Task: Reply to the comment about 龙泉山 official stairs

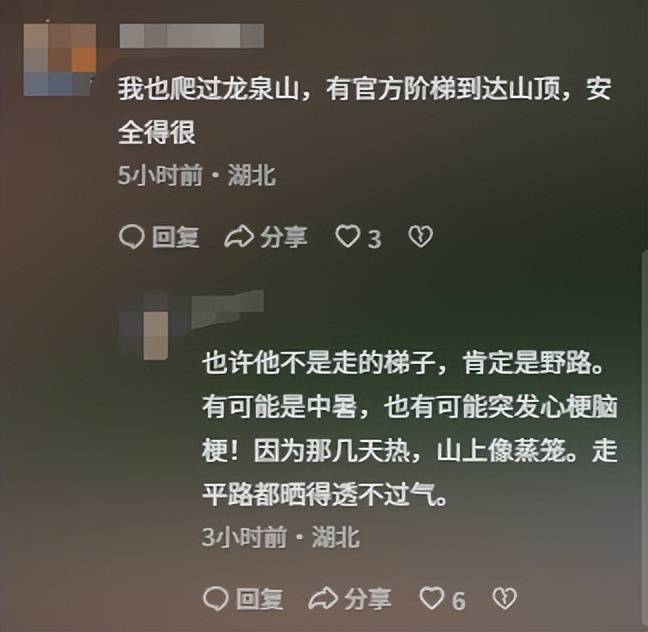Action: pos(160,237)
